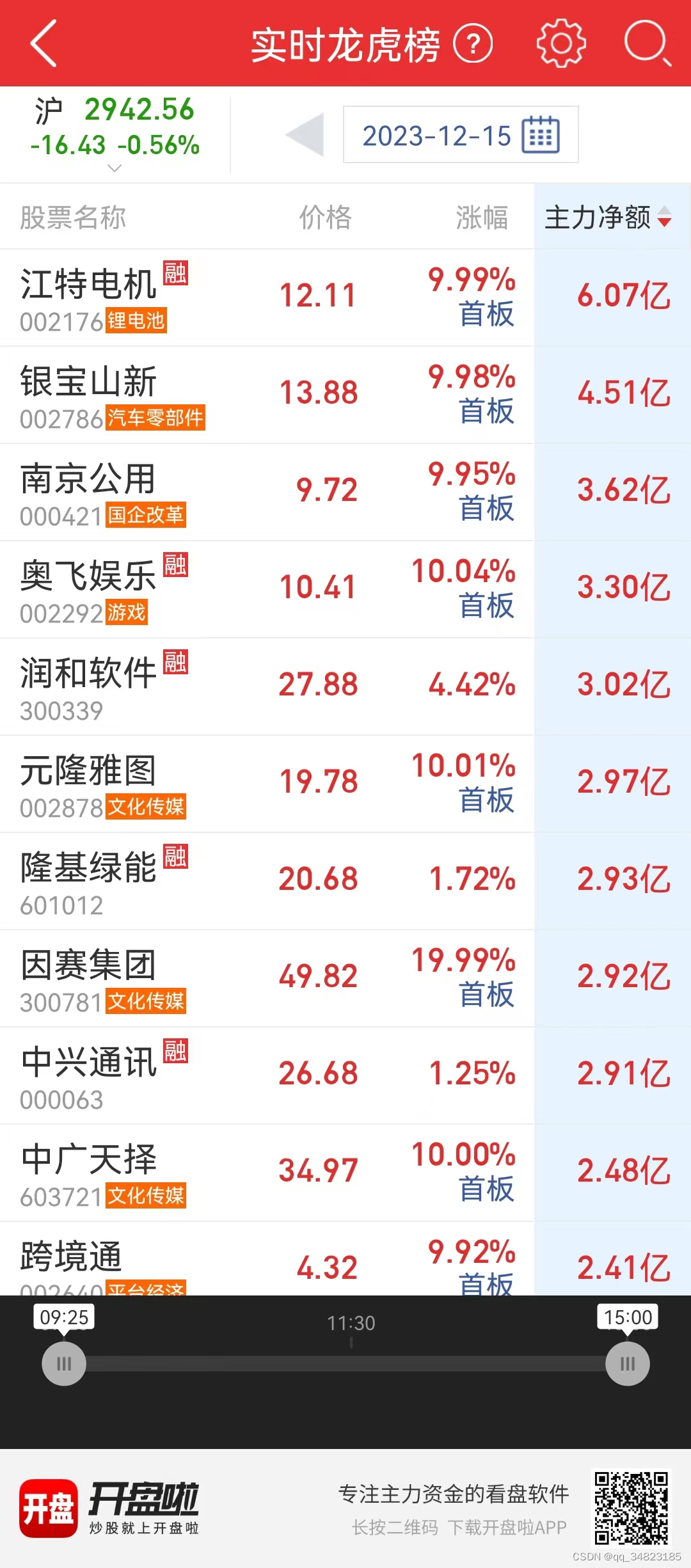
Task: Open the 奥飞娱乐 stock row
Action: click(345, 589)
